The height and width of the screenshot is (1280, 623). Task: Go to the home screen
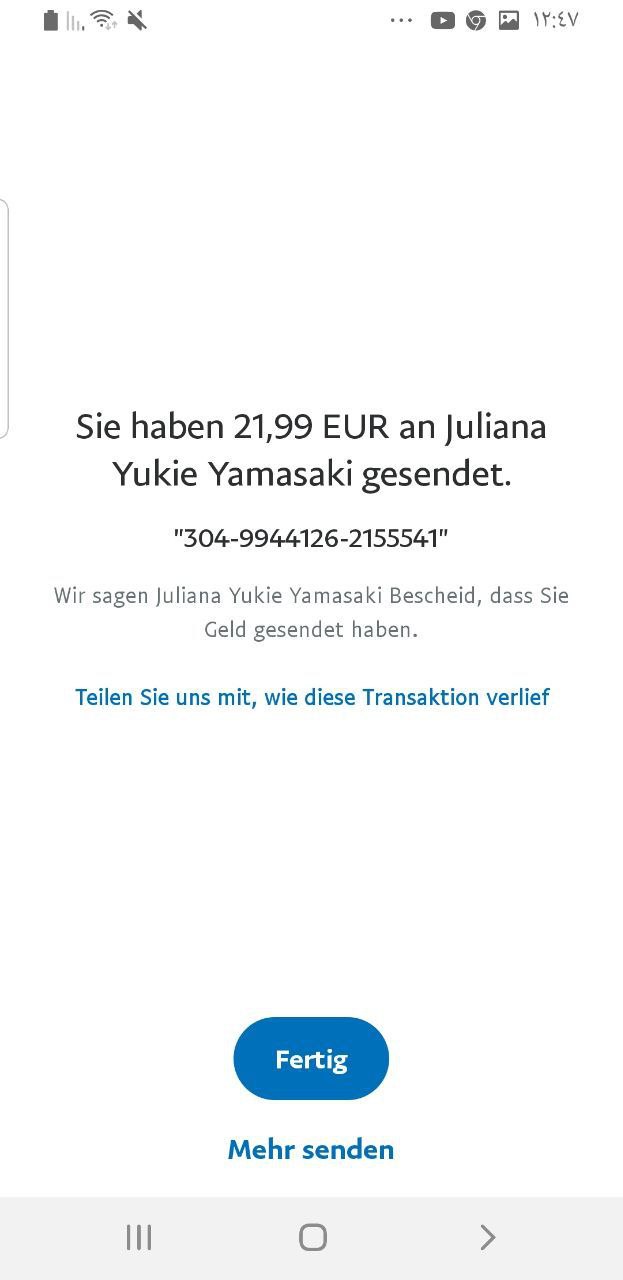tap(312, 1238)
